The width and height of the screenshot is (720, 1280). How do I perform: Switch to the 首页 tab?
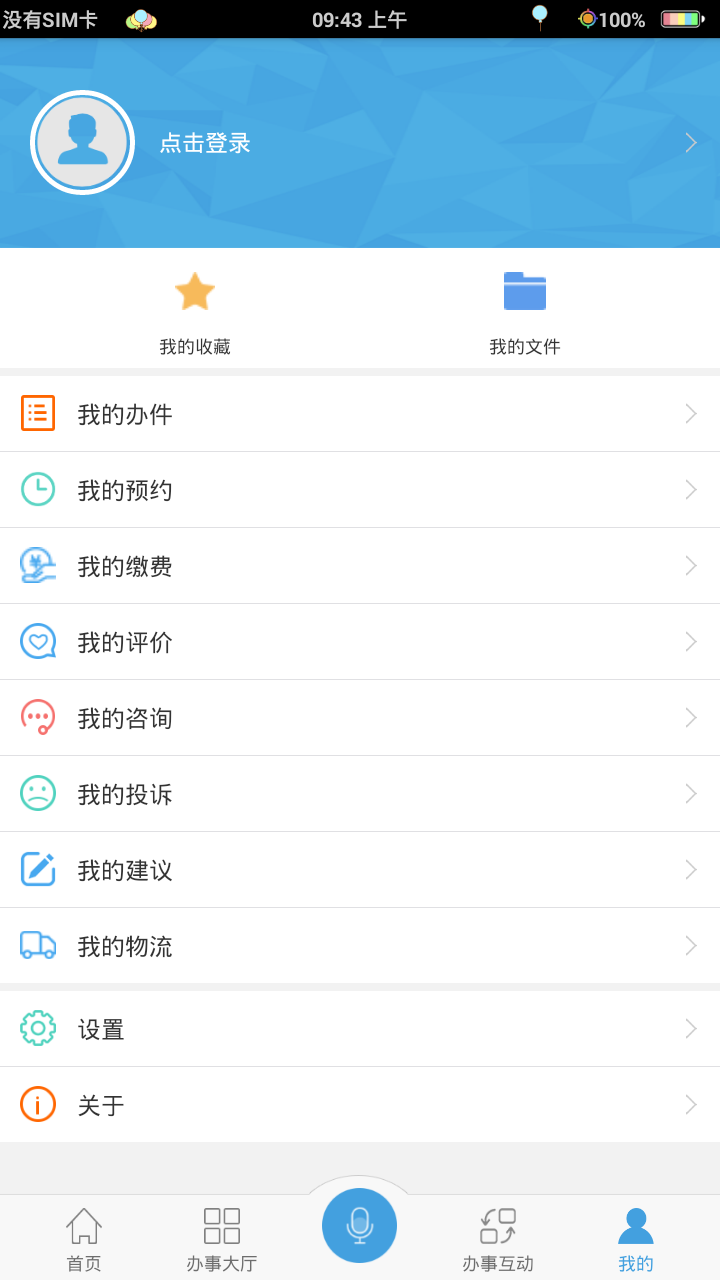84,1237
